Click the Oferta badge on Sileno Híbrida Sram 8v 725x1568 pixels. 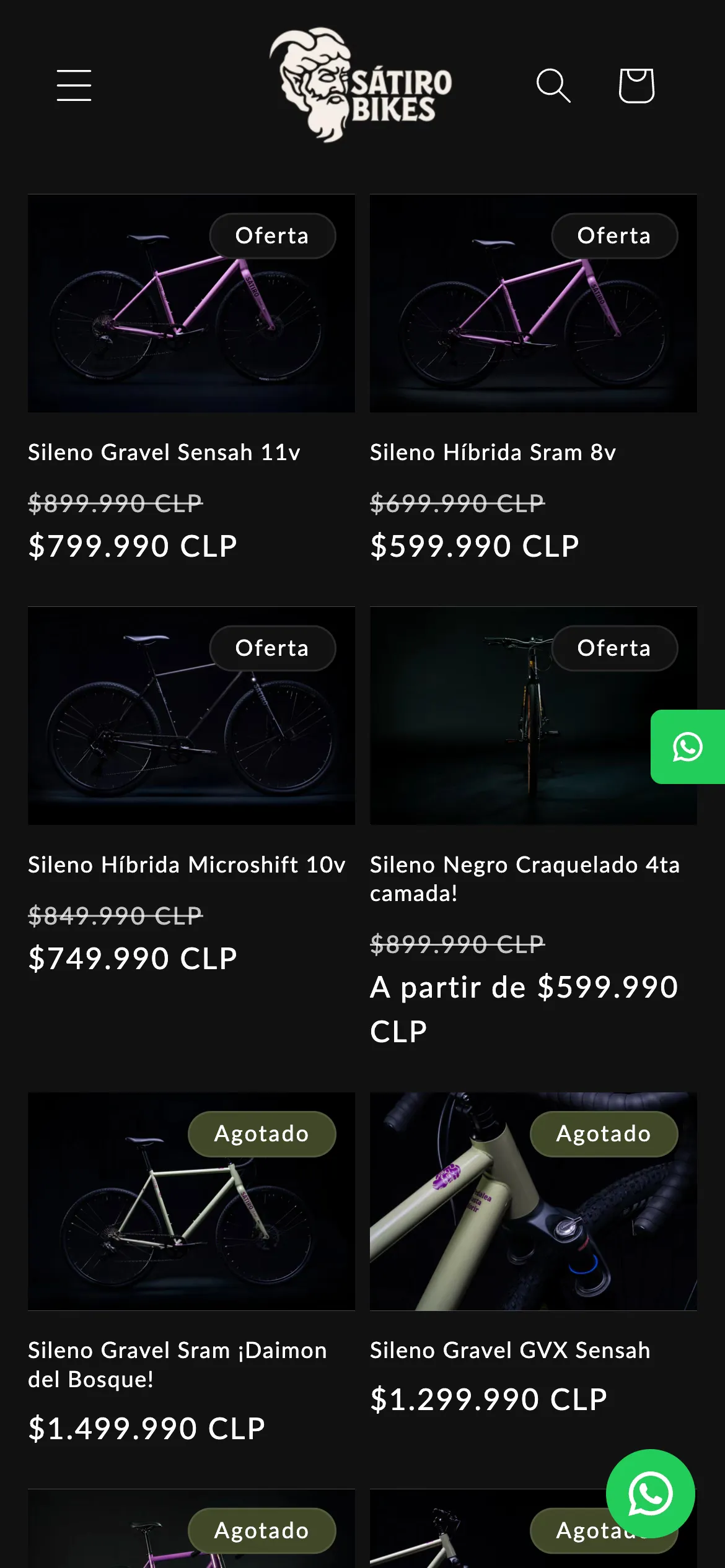click(x=614, y=235)
